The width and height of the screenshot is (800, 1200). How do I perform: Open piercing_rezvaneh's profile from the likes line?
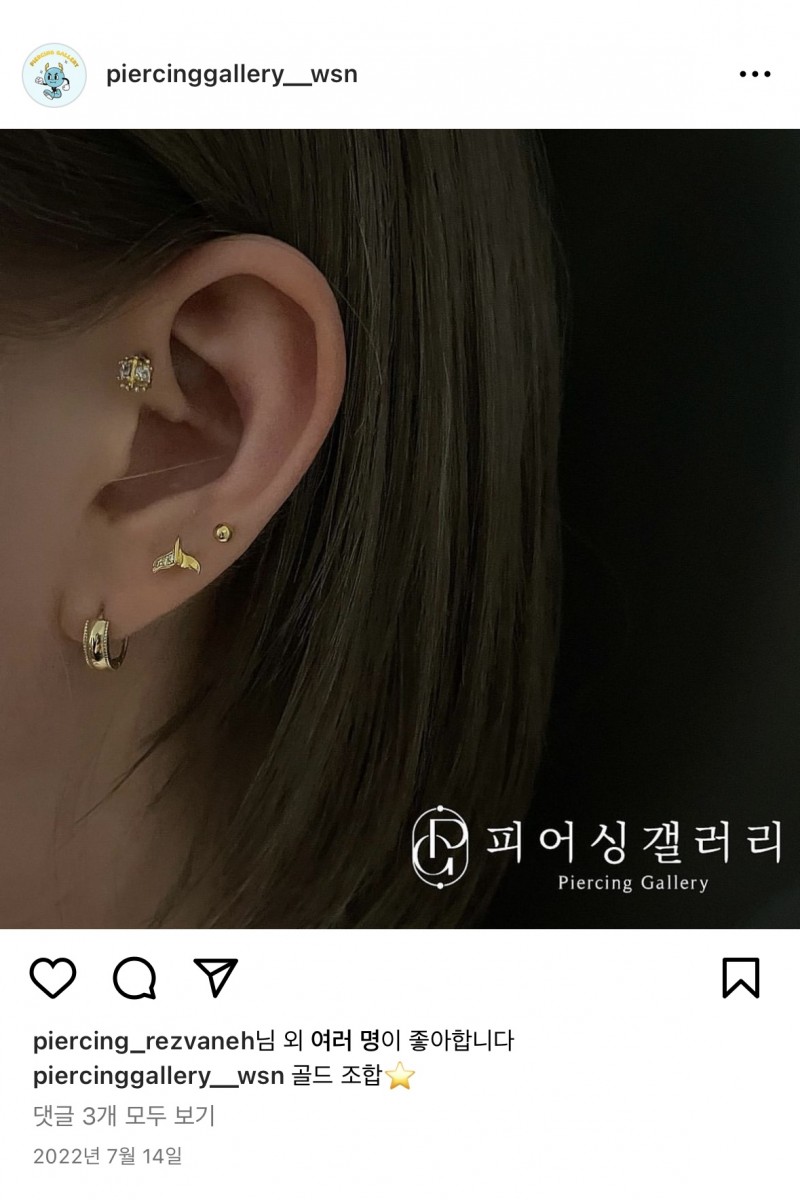tap(143, 1040)
